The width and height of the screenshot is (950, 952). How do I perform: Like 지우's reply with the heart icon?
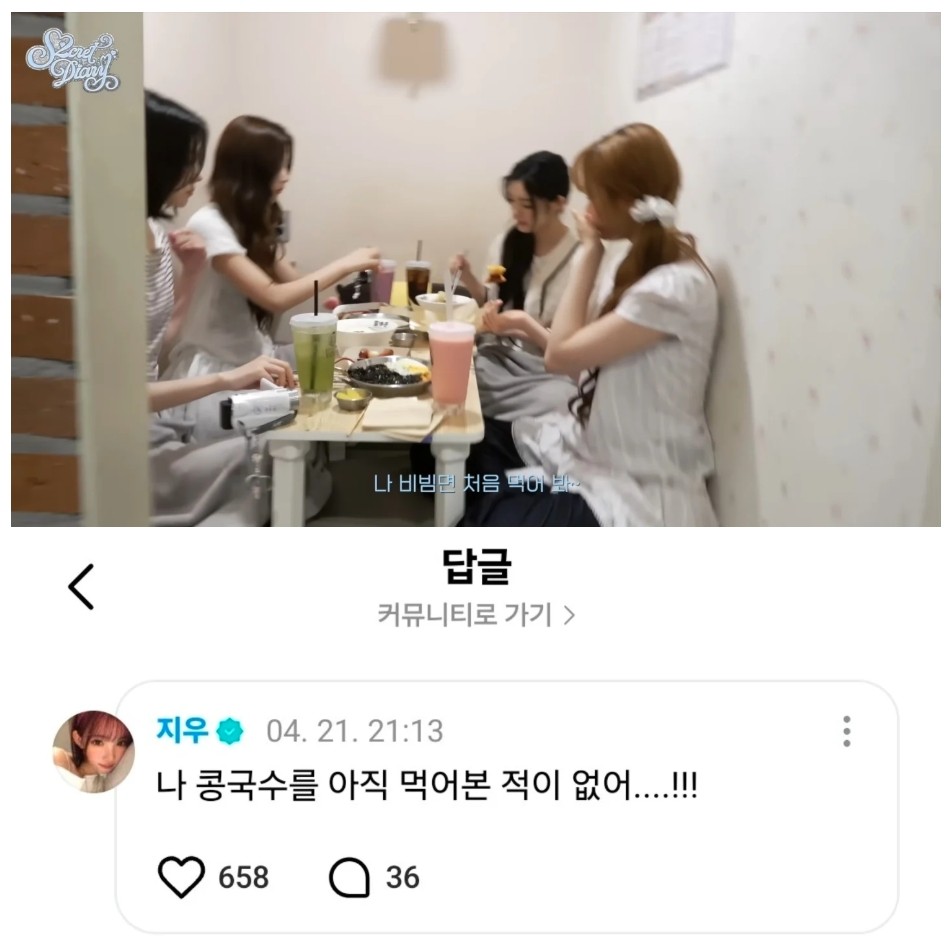(181, 877)
